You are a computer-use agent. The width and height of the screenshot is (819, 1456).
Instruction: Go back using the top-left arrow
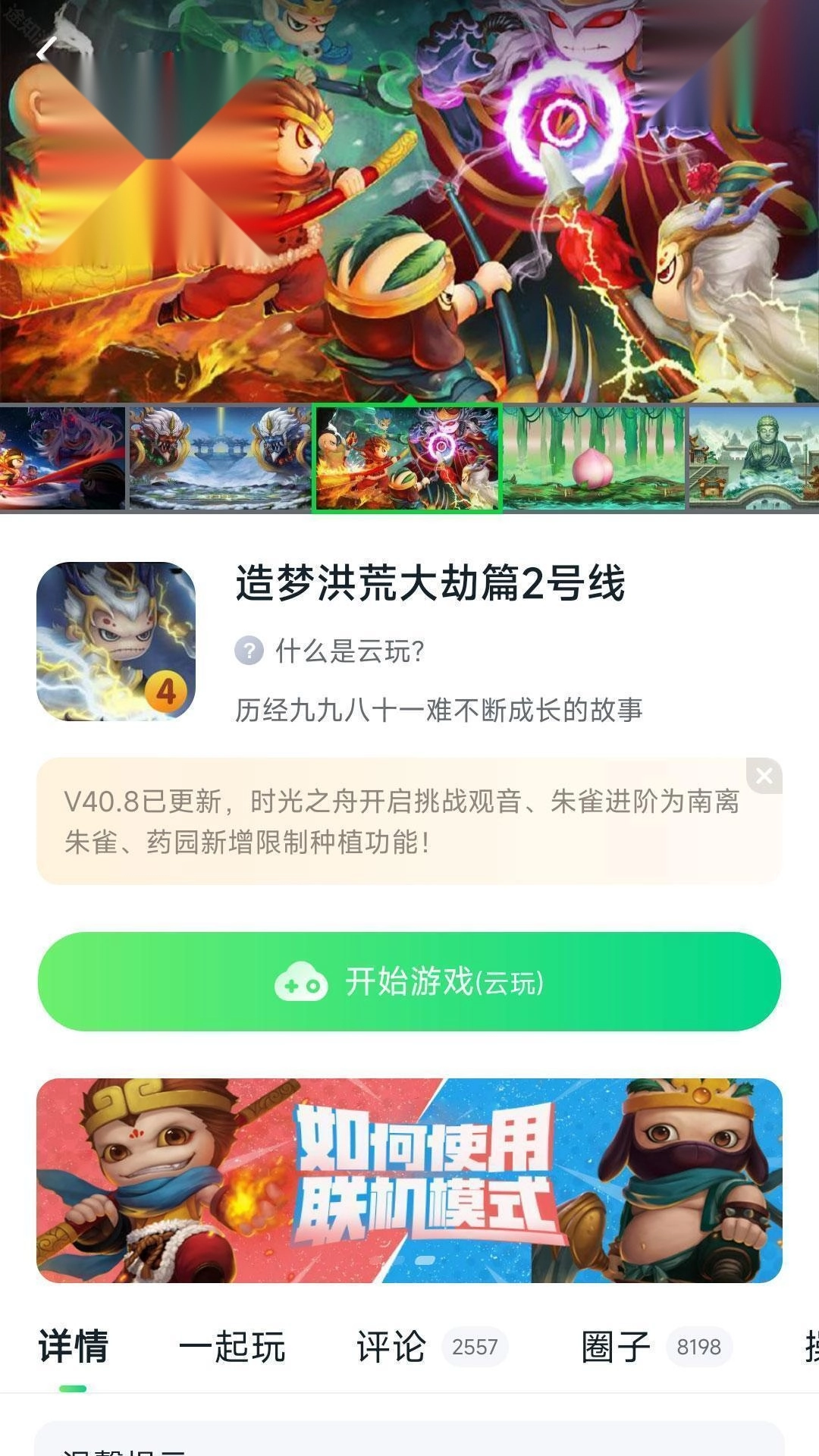click(x=45, y=51)
